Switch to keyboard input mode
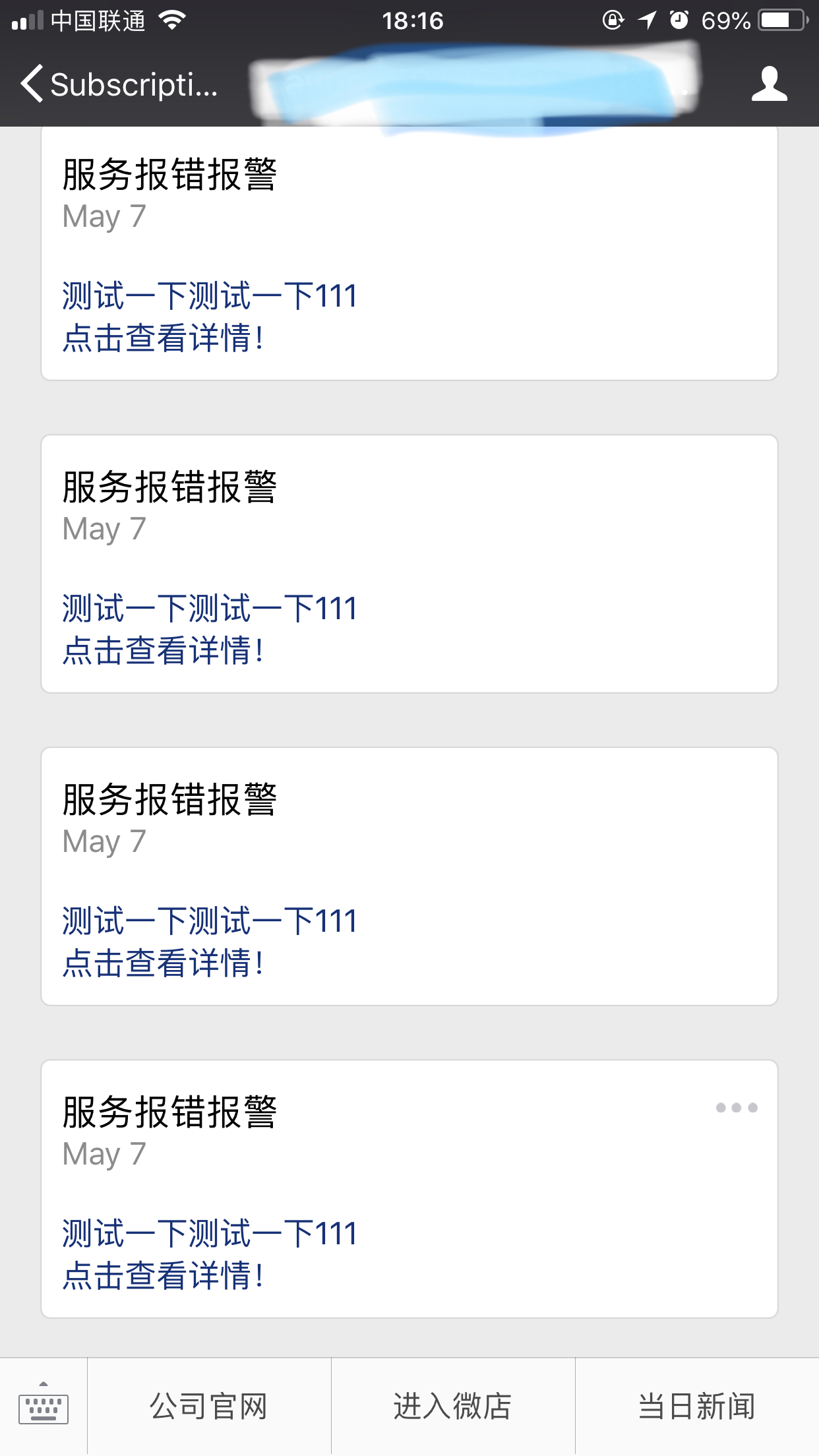This screenshot has height=1456, width=819. tap(44, 1406)
